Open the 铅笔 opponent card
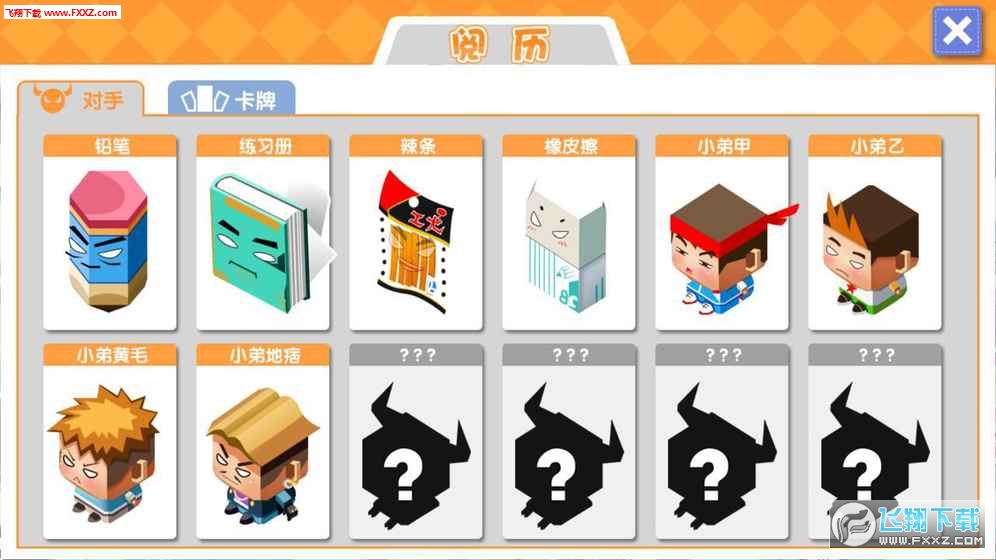Viewport: 996px width, 560px height. click(110, 235)
